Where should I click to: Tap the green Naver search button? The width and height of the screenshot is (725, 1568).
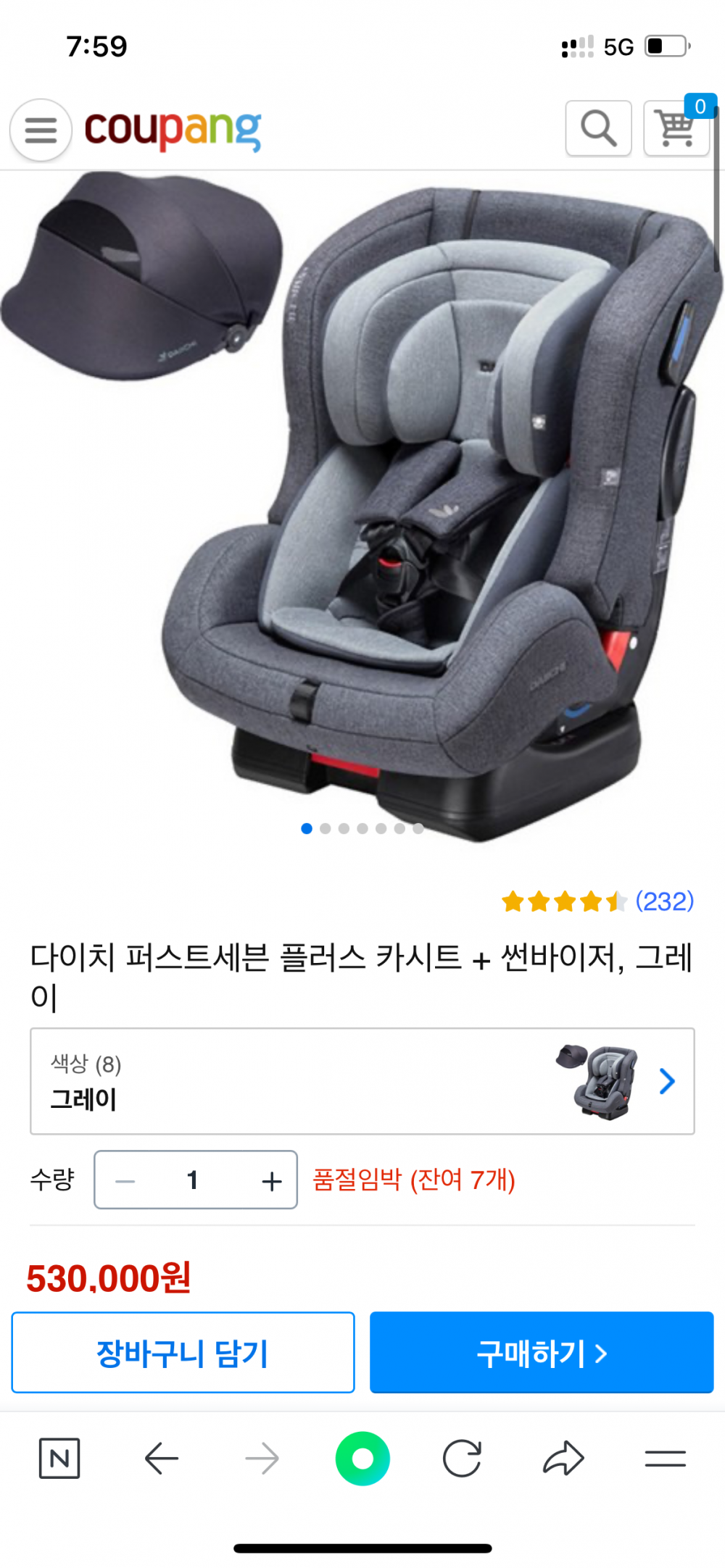tap(362, 1459)
